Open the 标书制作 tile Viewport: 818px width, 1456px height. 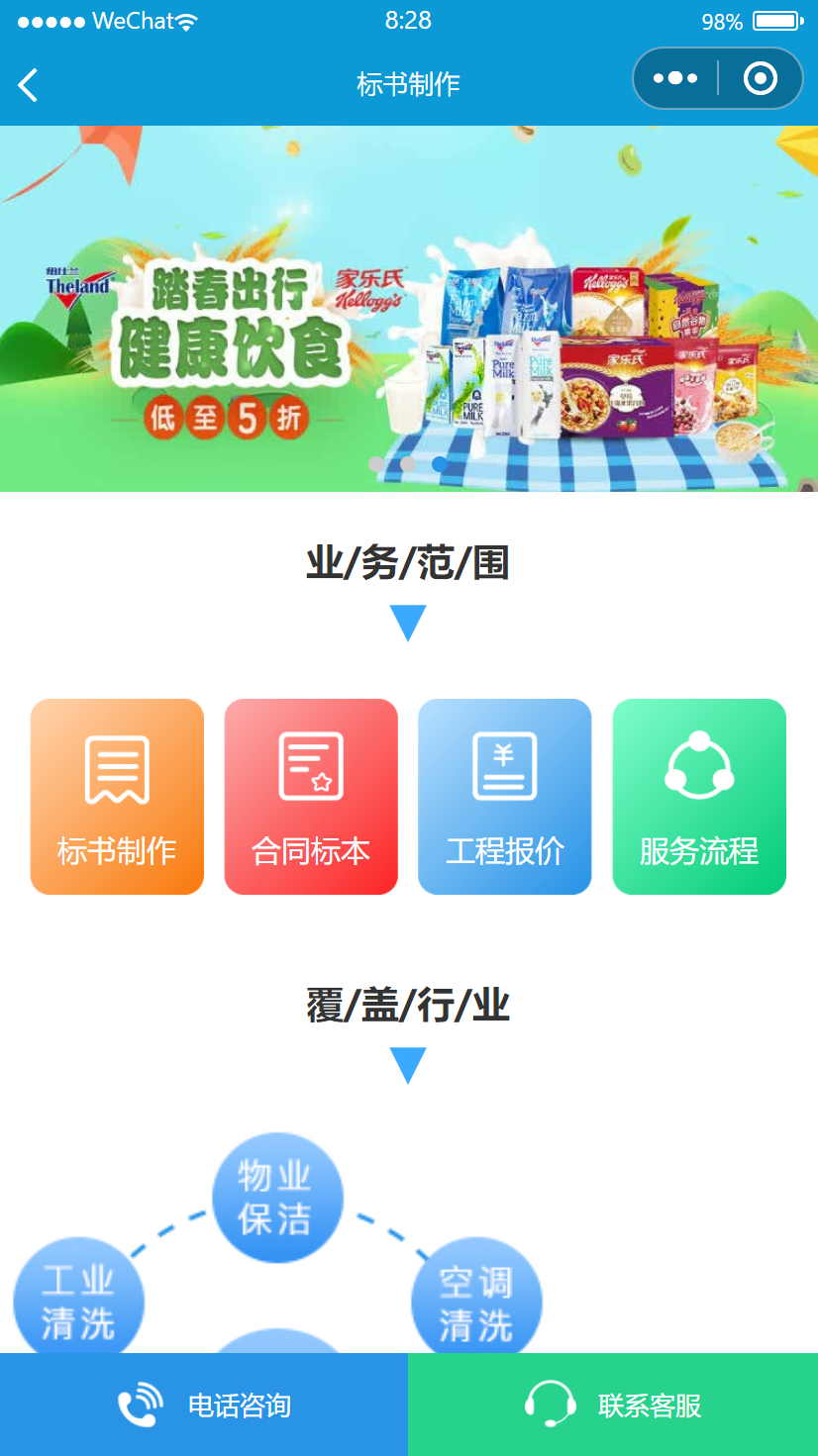(117, 796)
